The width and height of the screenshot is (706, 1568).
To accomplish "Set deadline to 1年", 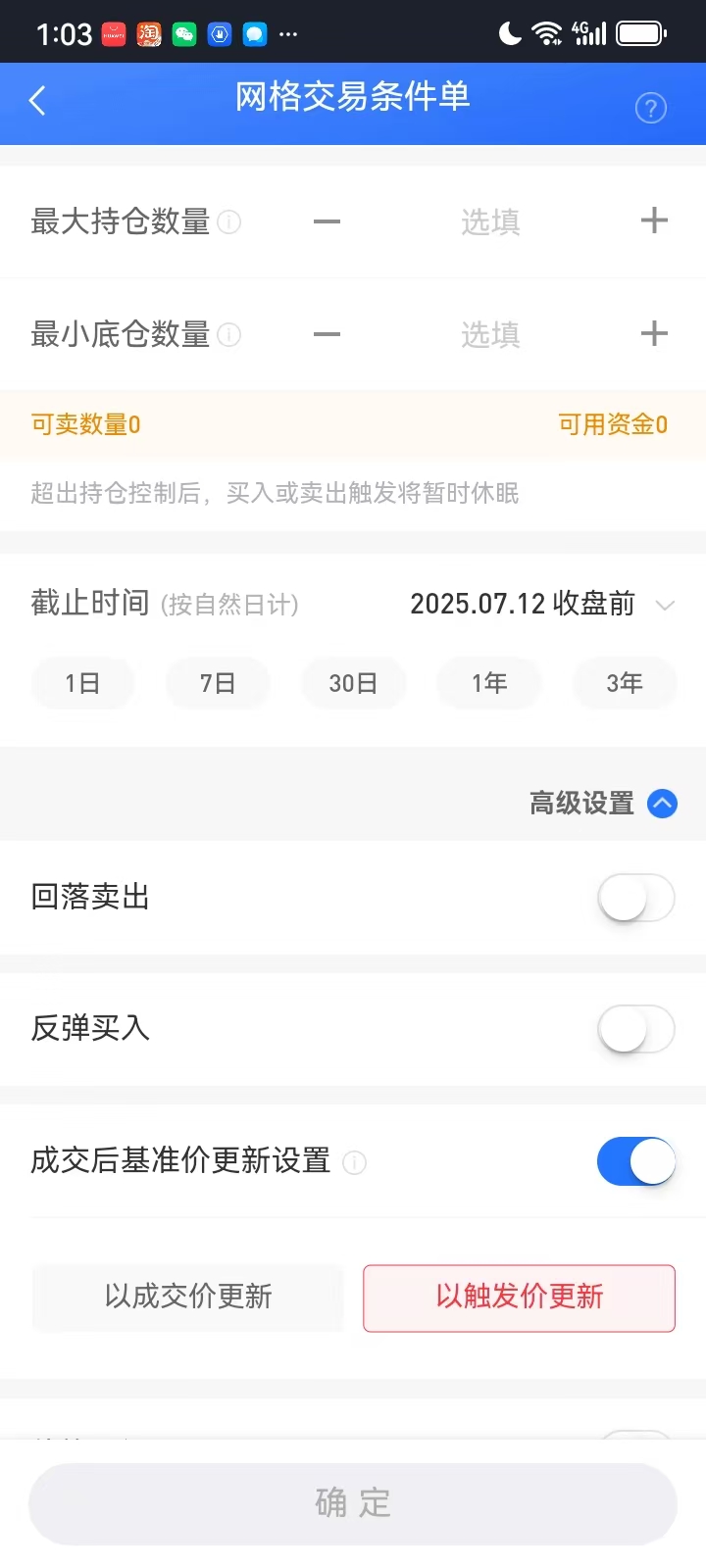I will click(488, 683).
